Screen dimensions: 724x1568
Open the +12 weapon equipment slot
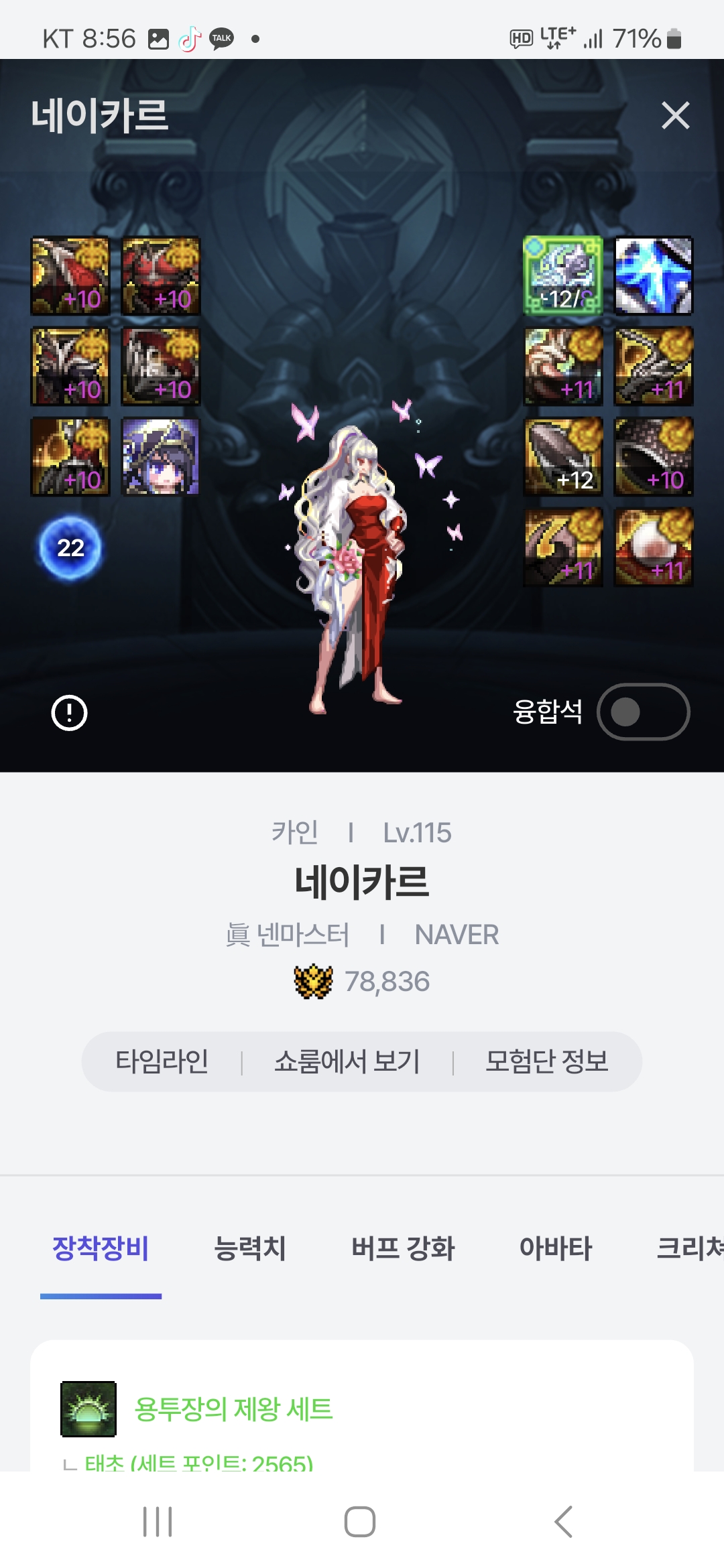pos(563,275)
